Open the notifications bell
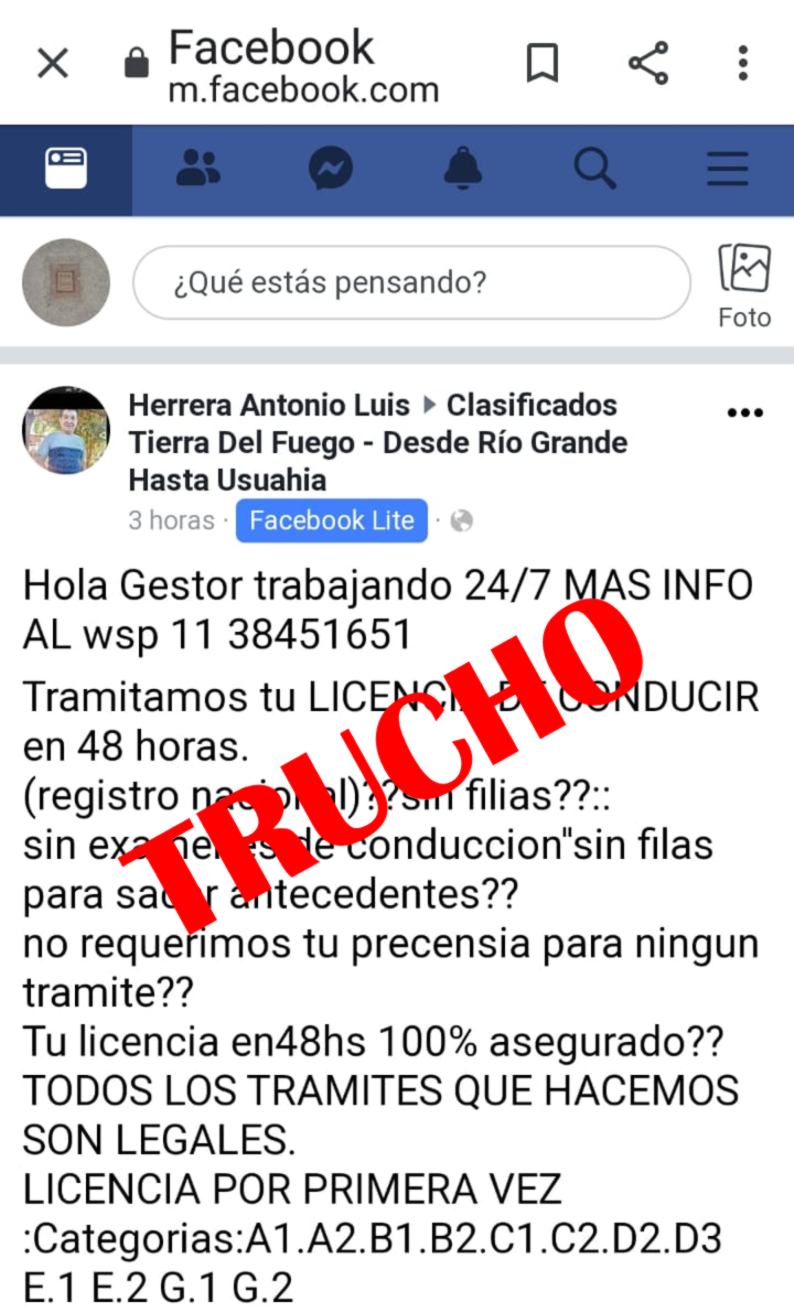Screen dimensions: 794x1313 point(462,169)
